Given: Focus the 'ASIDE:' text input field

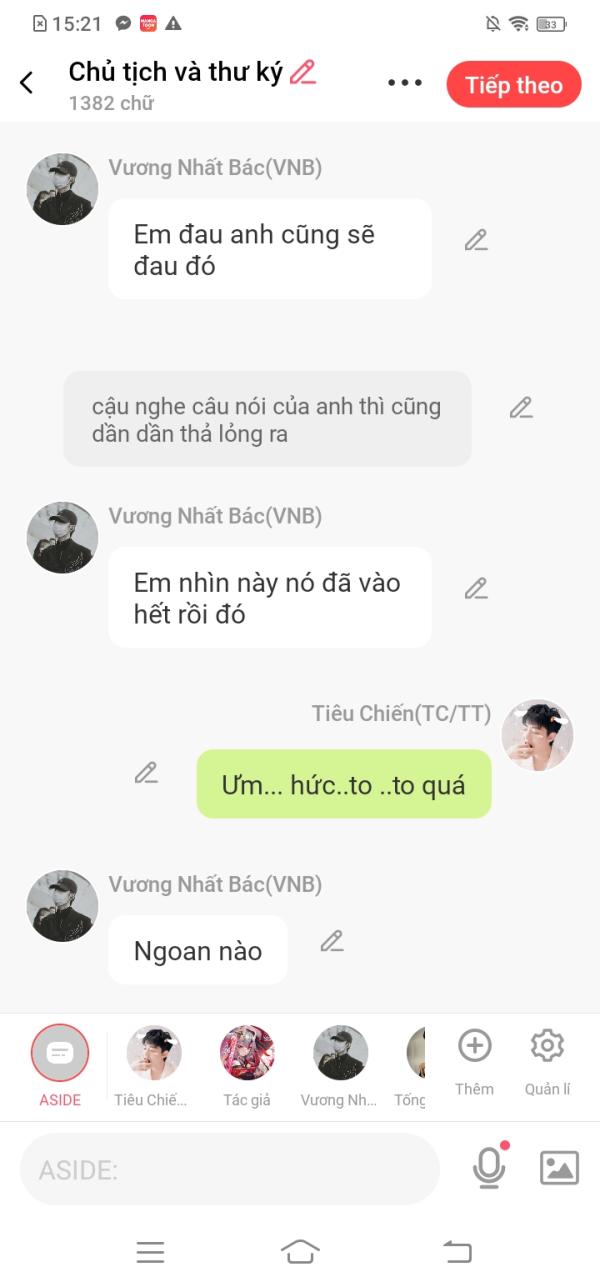Looking at the screenshot, I should point(230,1169).
